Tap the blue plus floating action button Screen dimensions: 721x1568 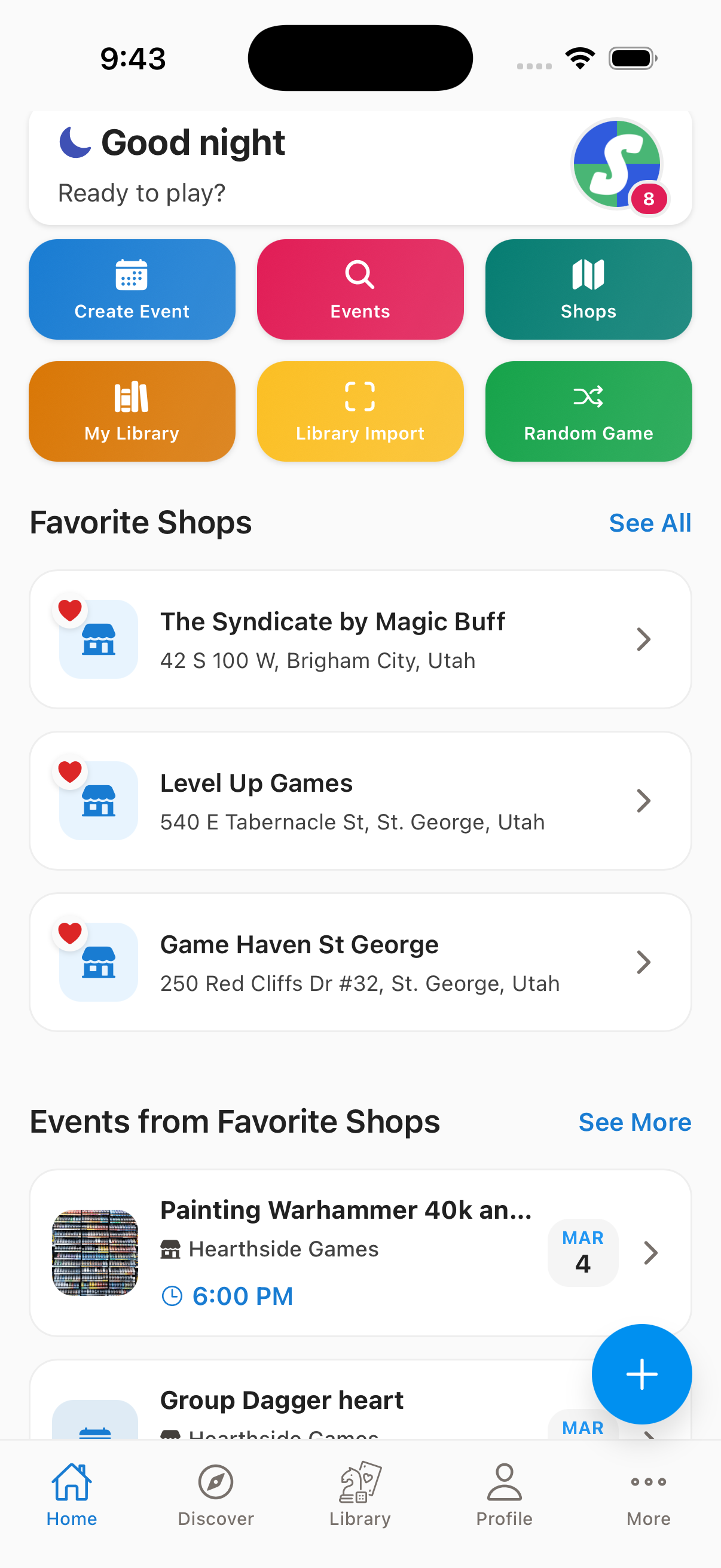(x=641, y=1374)
